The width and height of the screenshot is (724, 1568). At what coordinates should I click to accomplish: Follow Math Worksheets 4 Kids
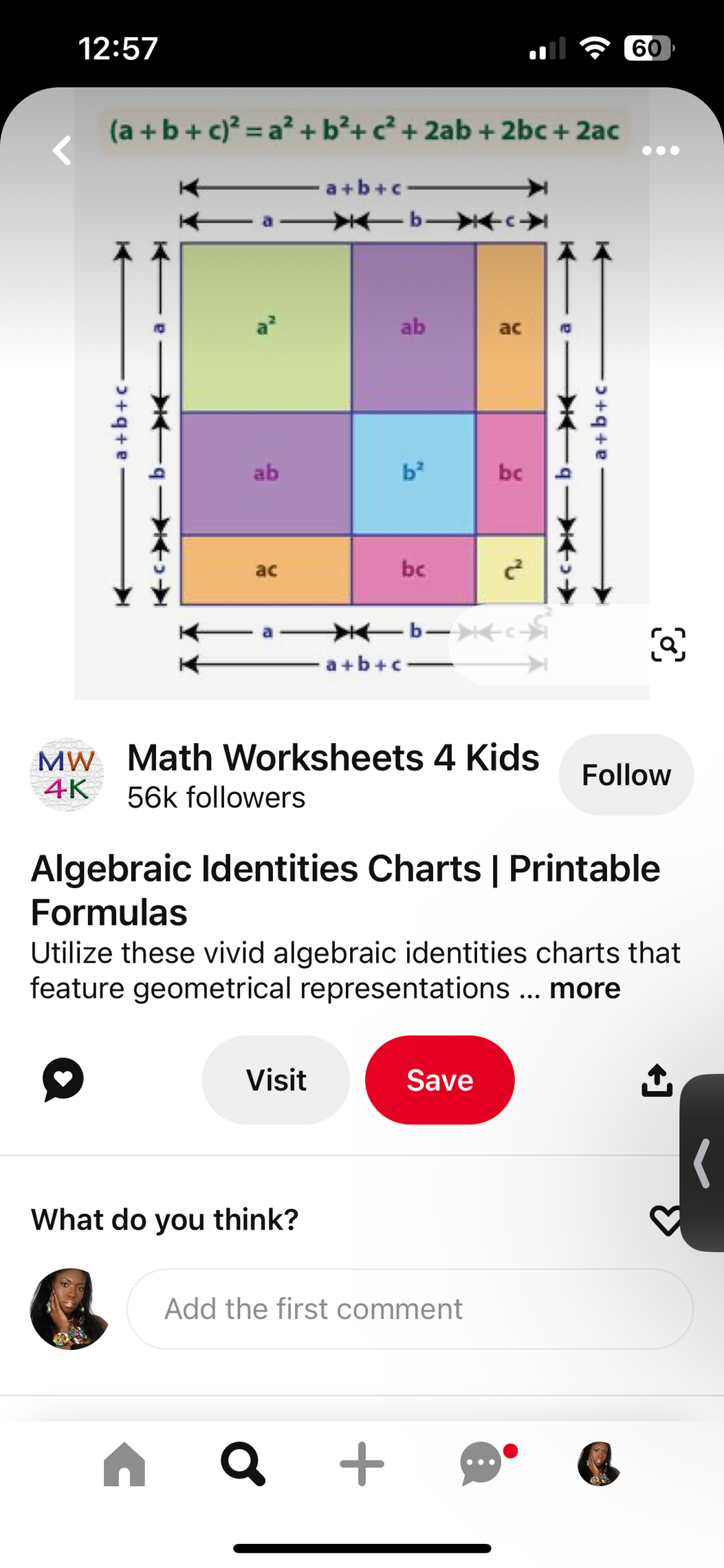626,775
